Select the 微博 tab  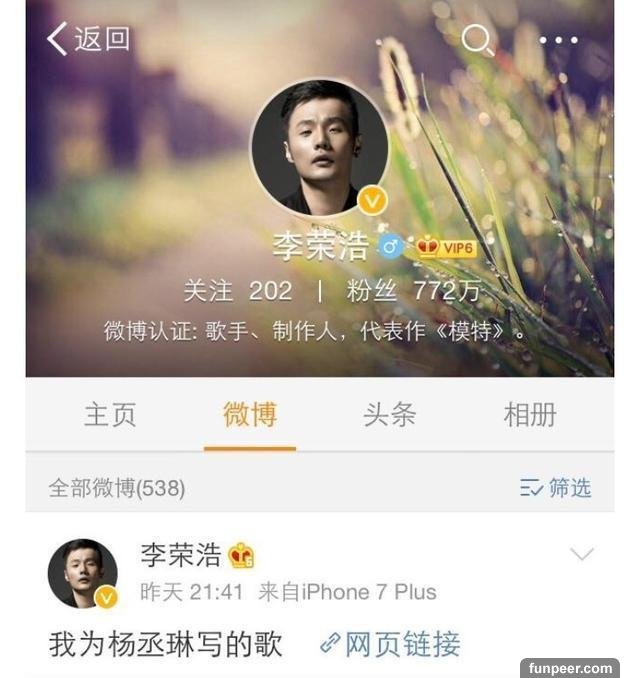(249, 415)
